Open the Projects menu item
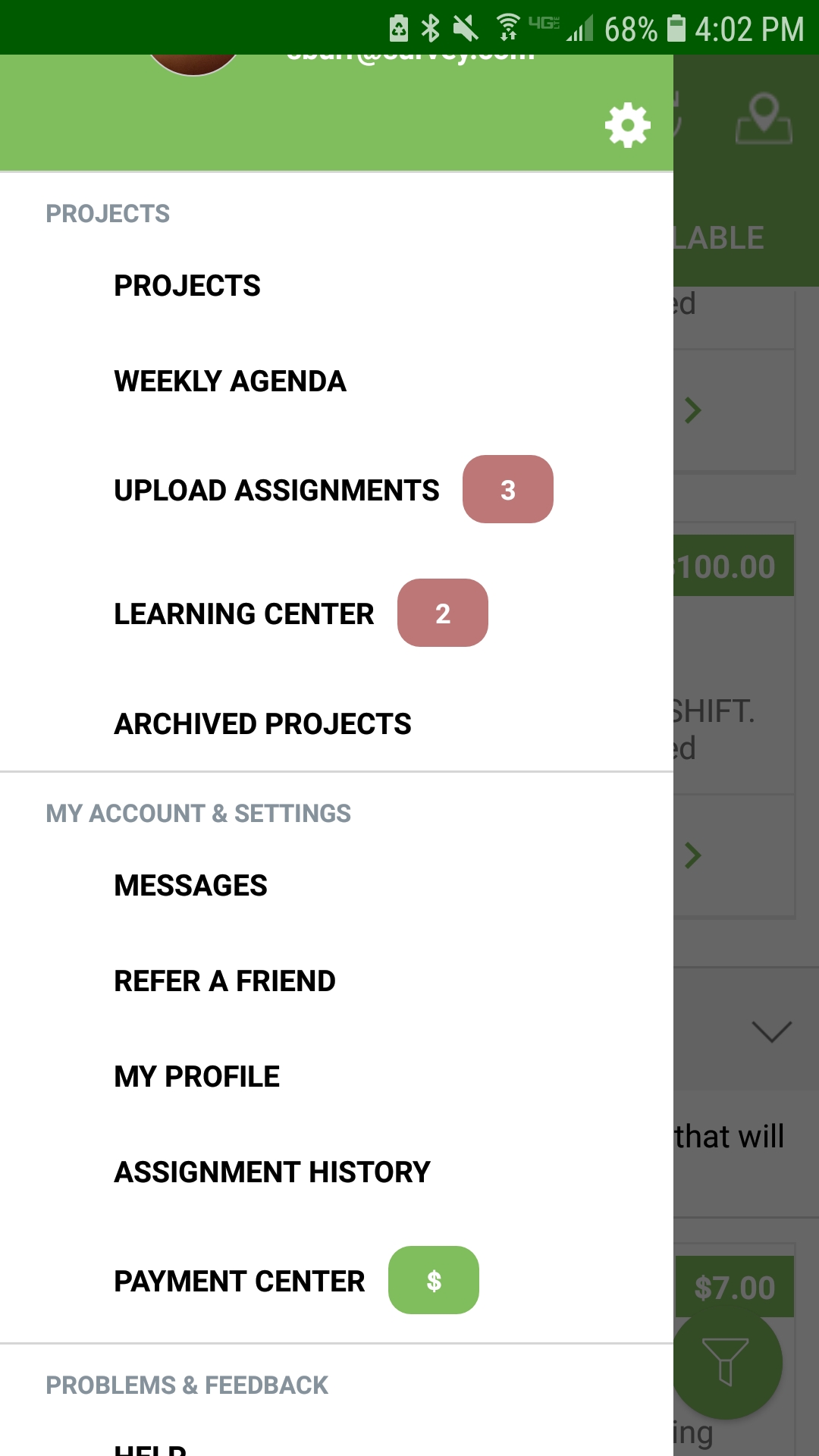The image size is (819, 1456). (337, 286)
